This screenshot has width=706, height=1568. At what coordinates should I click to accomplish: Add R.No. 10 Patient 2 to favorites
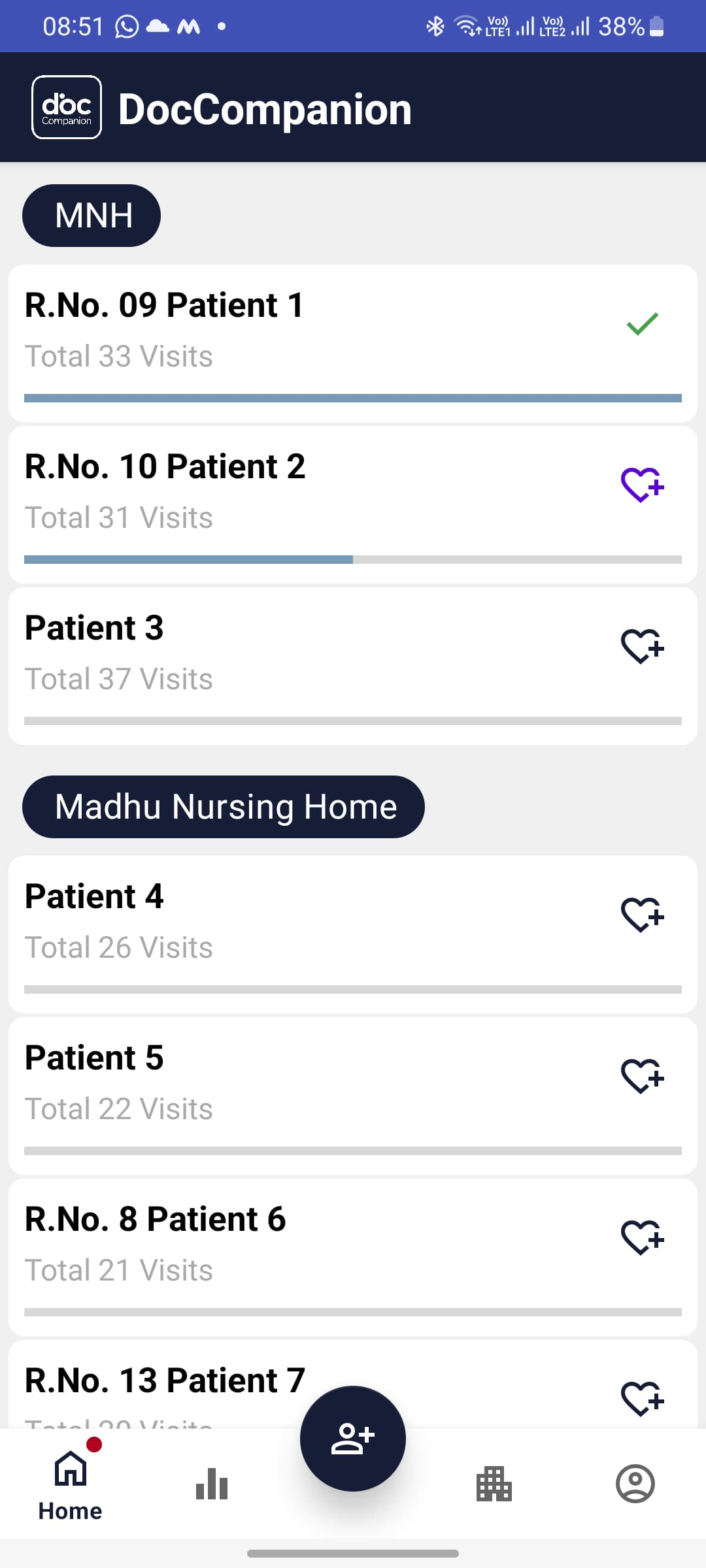[641, 483]
